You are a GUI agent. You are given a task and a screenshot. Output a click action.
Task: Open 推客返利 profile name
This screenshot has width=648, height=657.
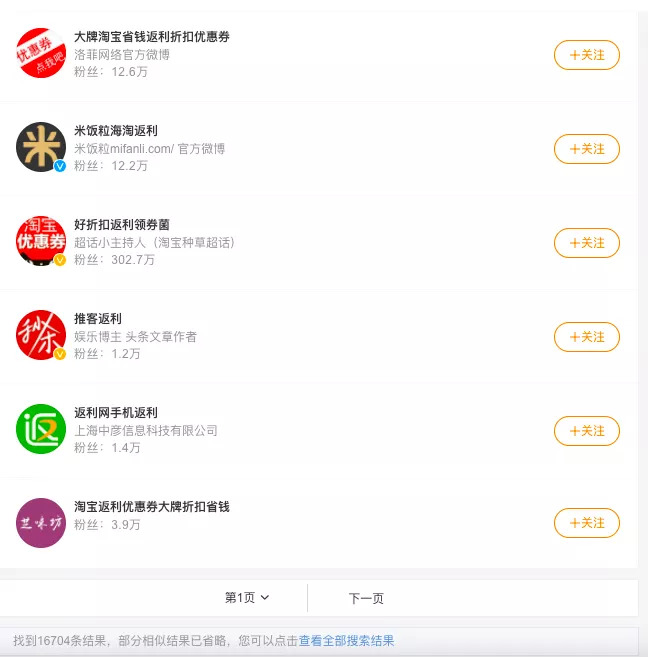pos(98,319)
